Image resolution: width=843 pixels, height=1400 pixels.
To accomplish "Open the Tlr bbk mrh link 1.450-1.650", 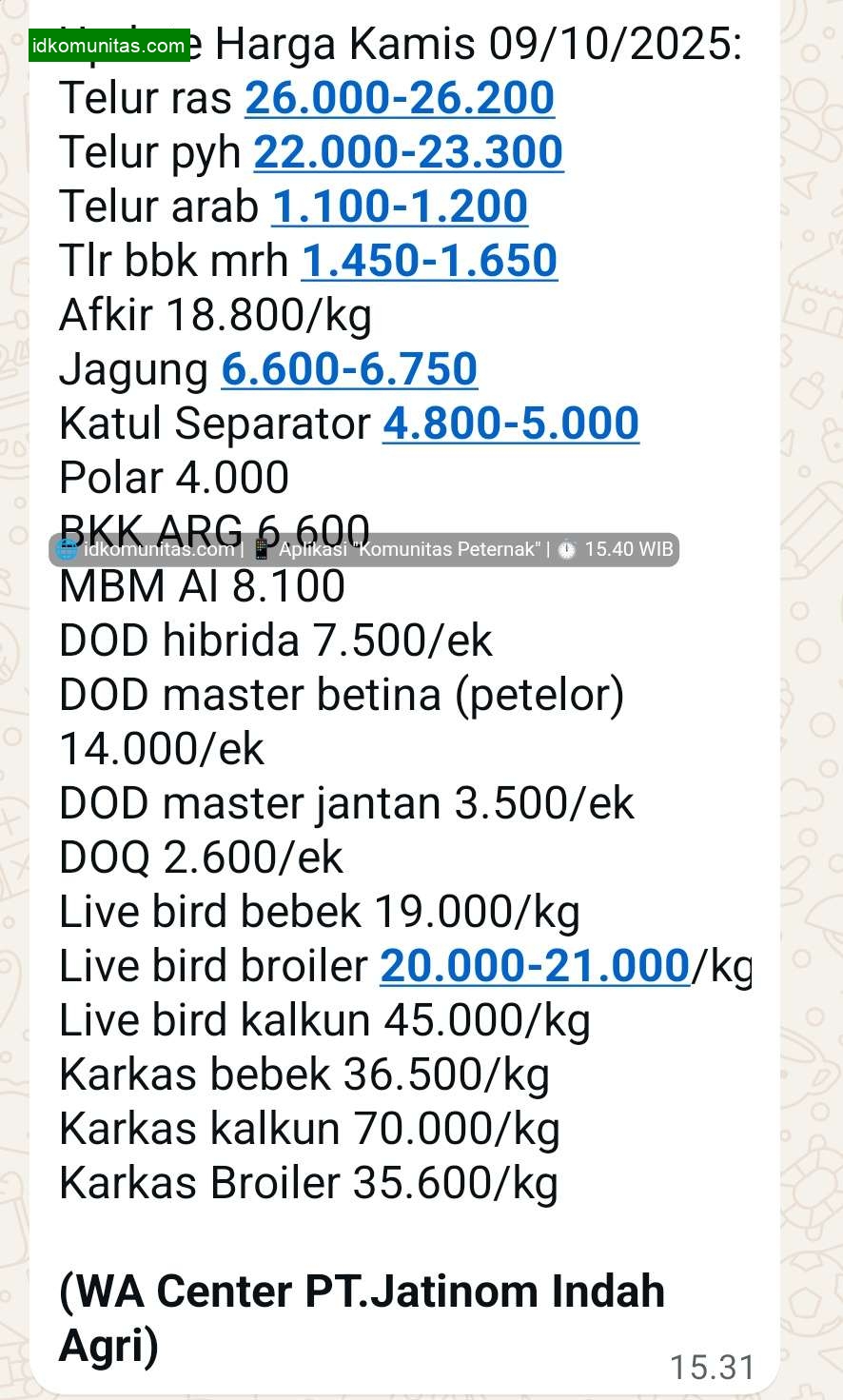I will [429, 261].
